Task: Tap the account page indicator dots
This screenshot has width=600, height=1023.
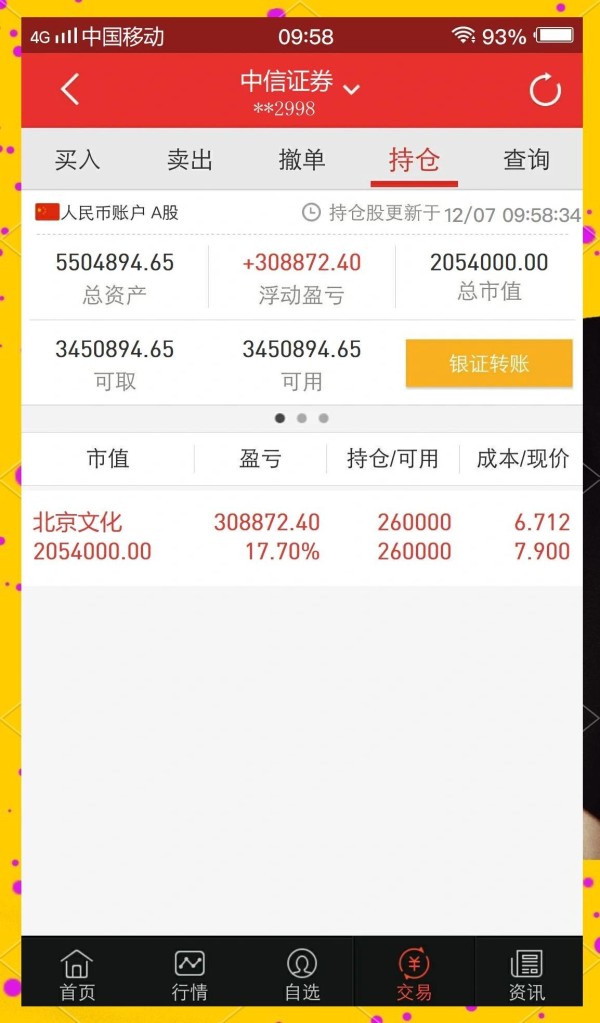Action: coord(301,418)
